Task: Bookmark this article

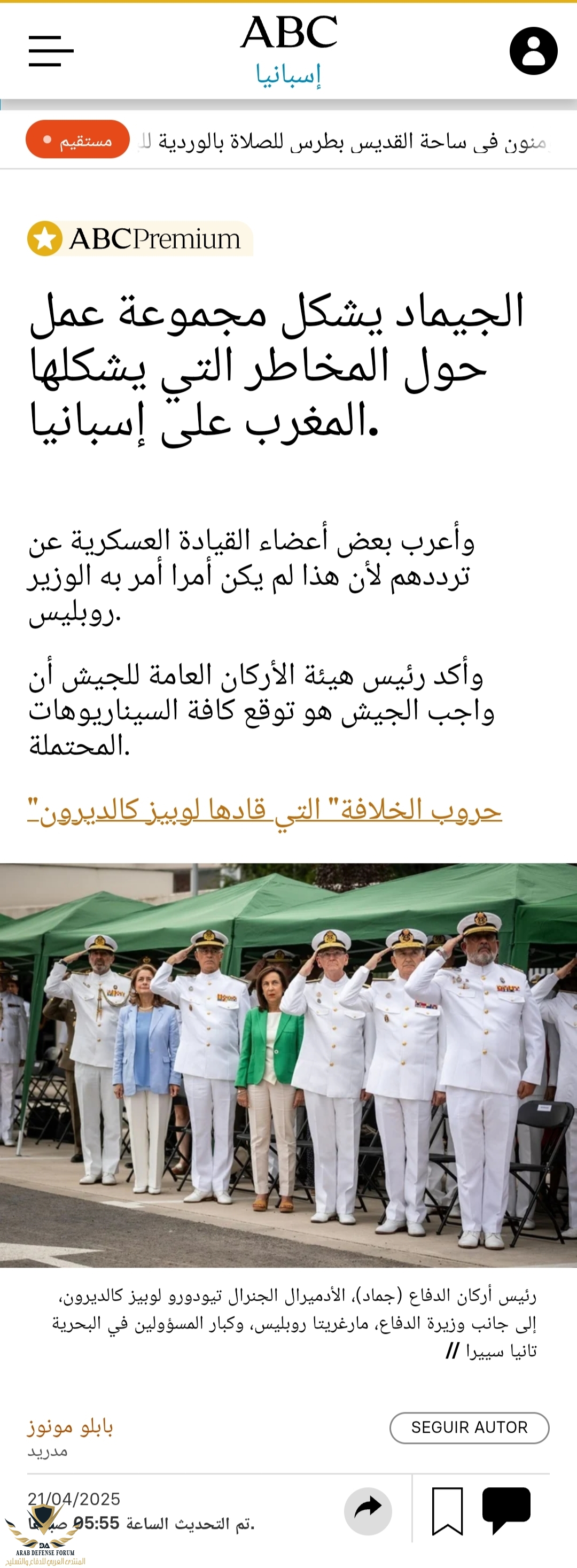Action: pos(447,1510)
